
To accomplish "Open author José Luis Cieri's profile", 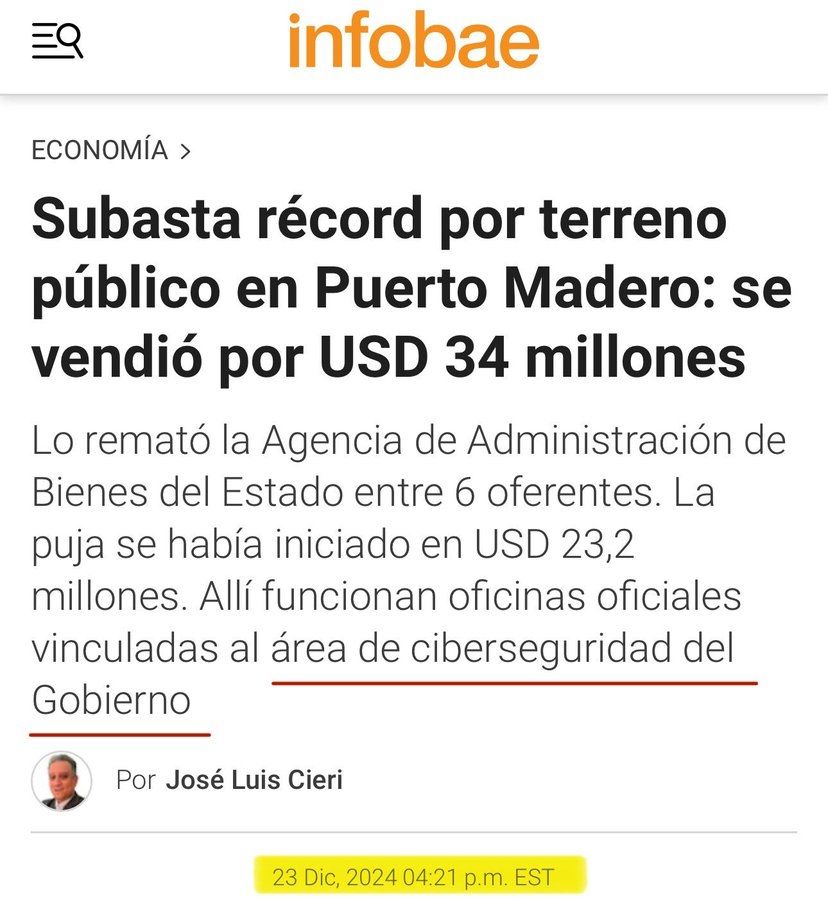I will pos(253,780).
